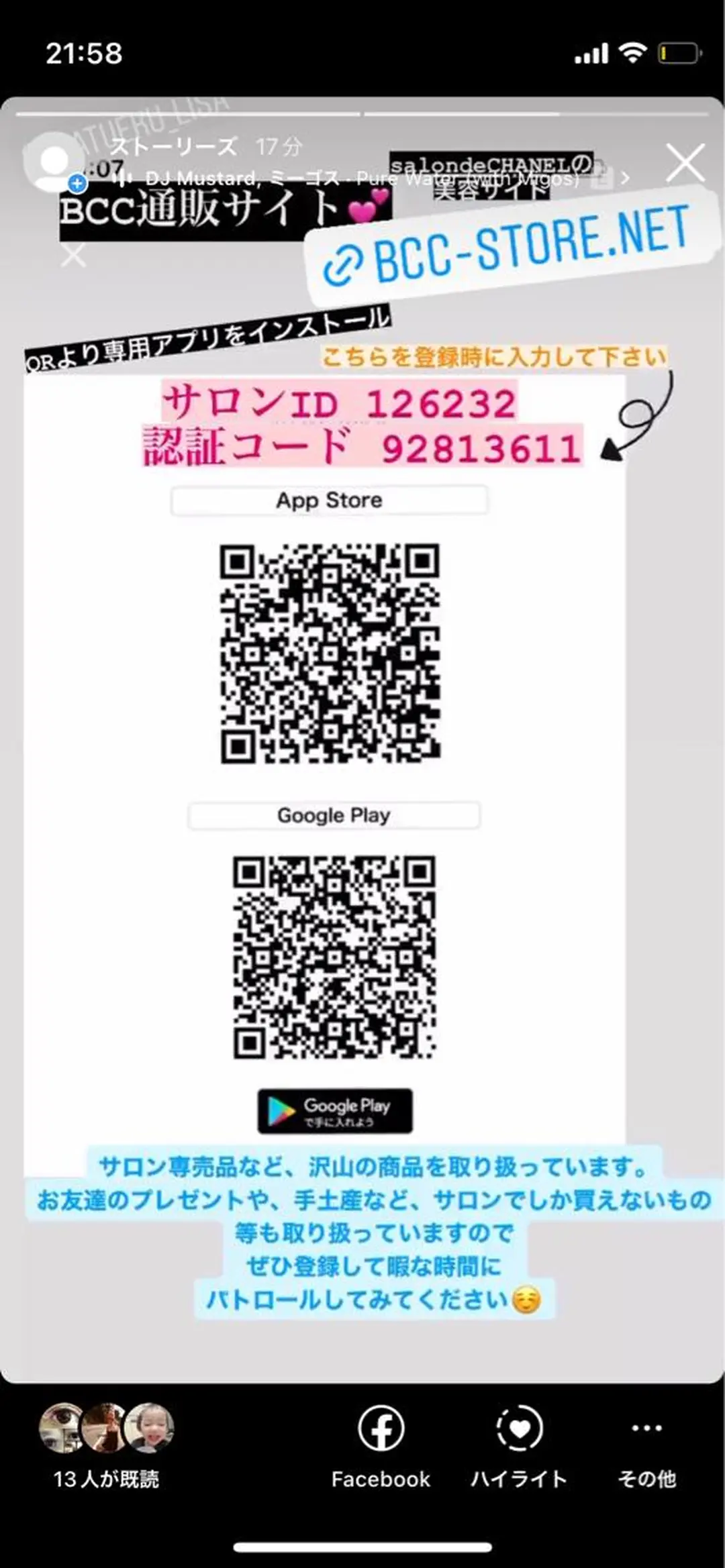The image size is (725, 1568).
Task: Open the DJ Mustard music track info
Action: tap(362, 178)
